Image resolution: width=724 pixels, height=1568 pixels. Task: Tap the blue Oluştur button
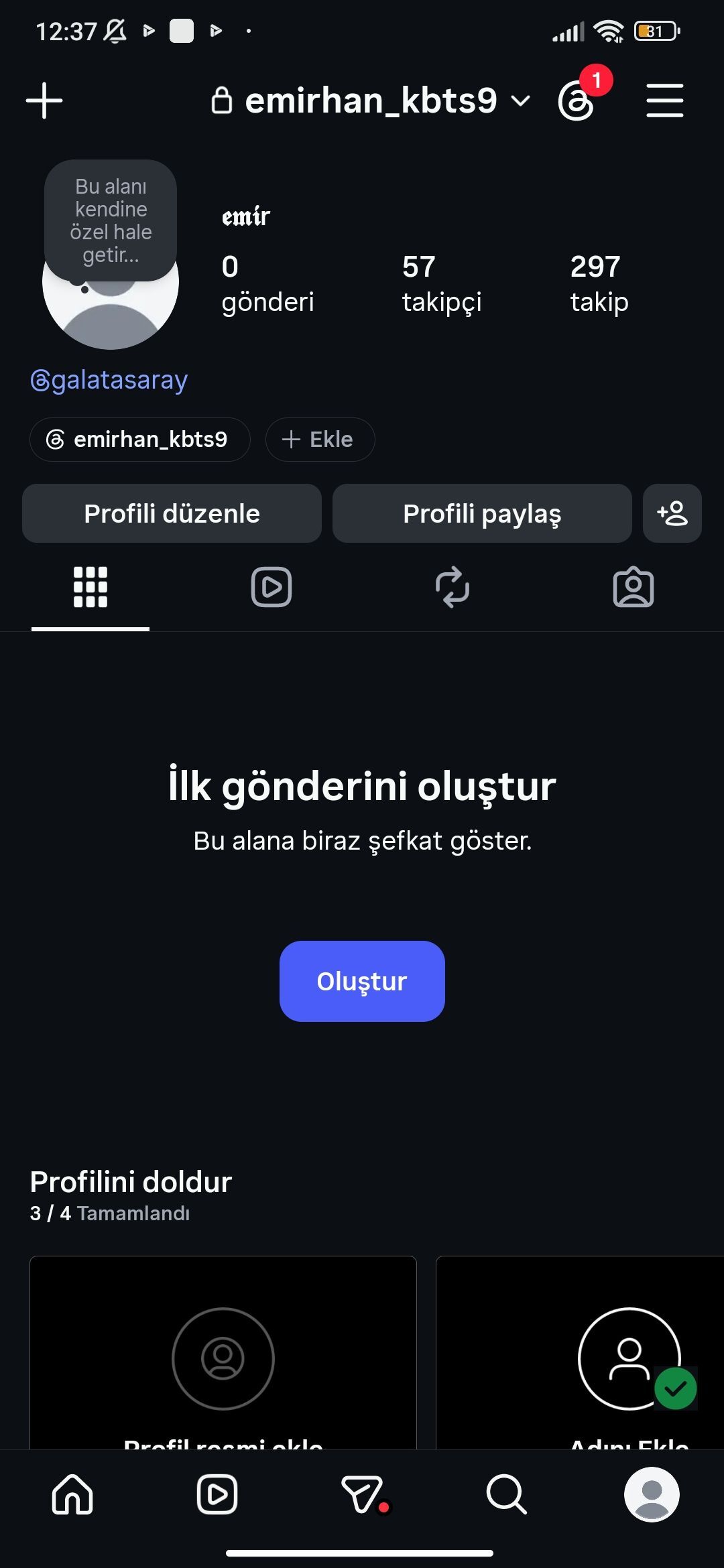(362, 981)
